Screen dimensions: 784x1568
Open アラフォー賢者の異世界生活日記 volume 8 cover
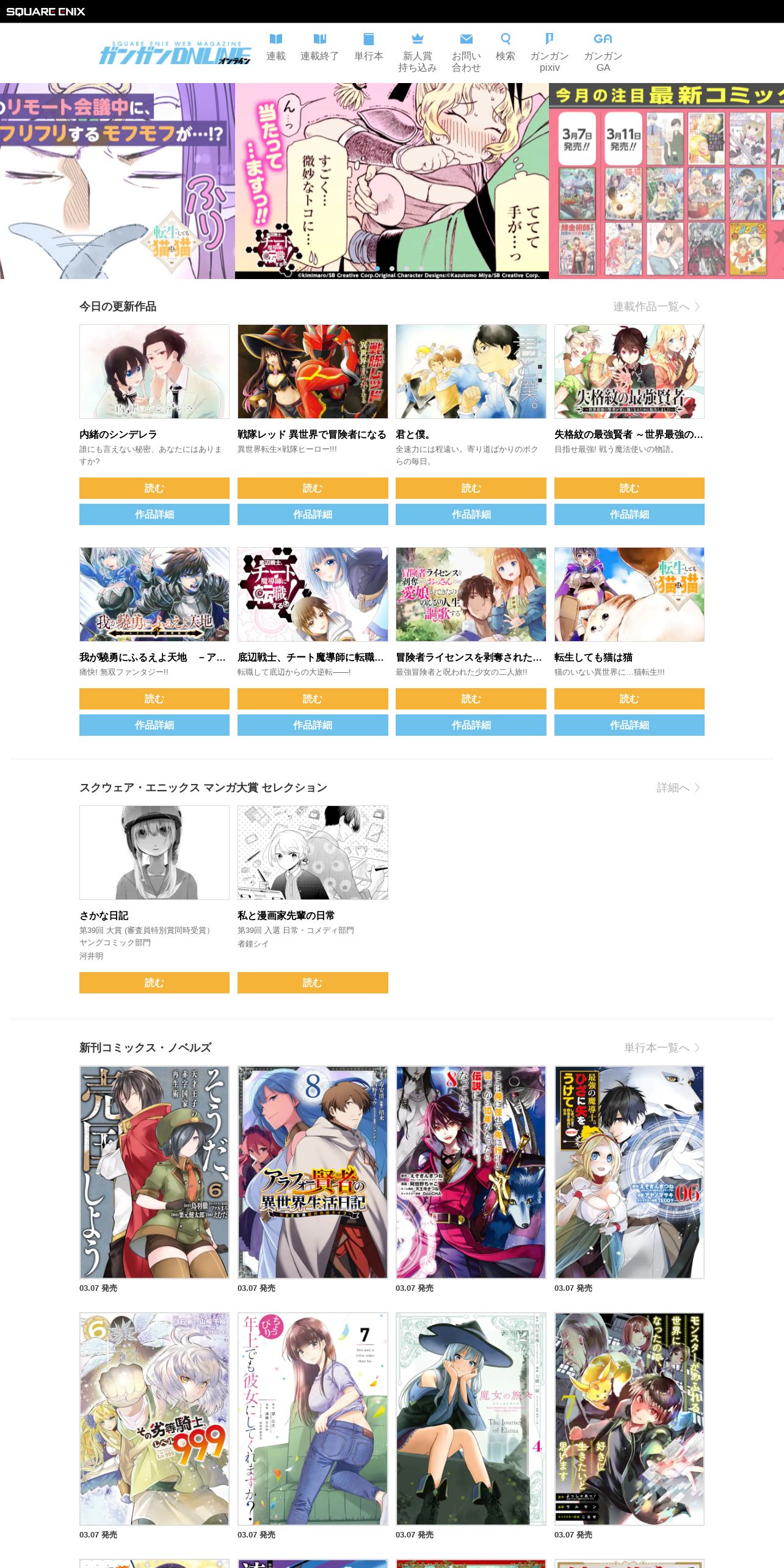click(x=313, y=1172)
